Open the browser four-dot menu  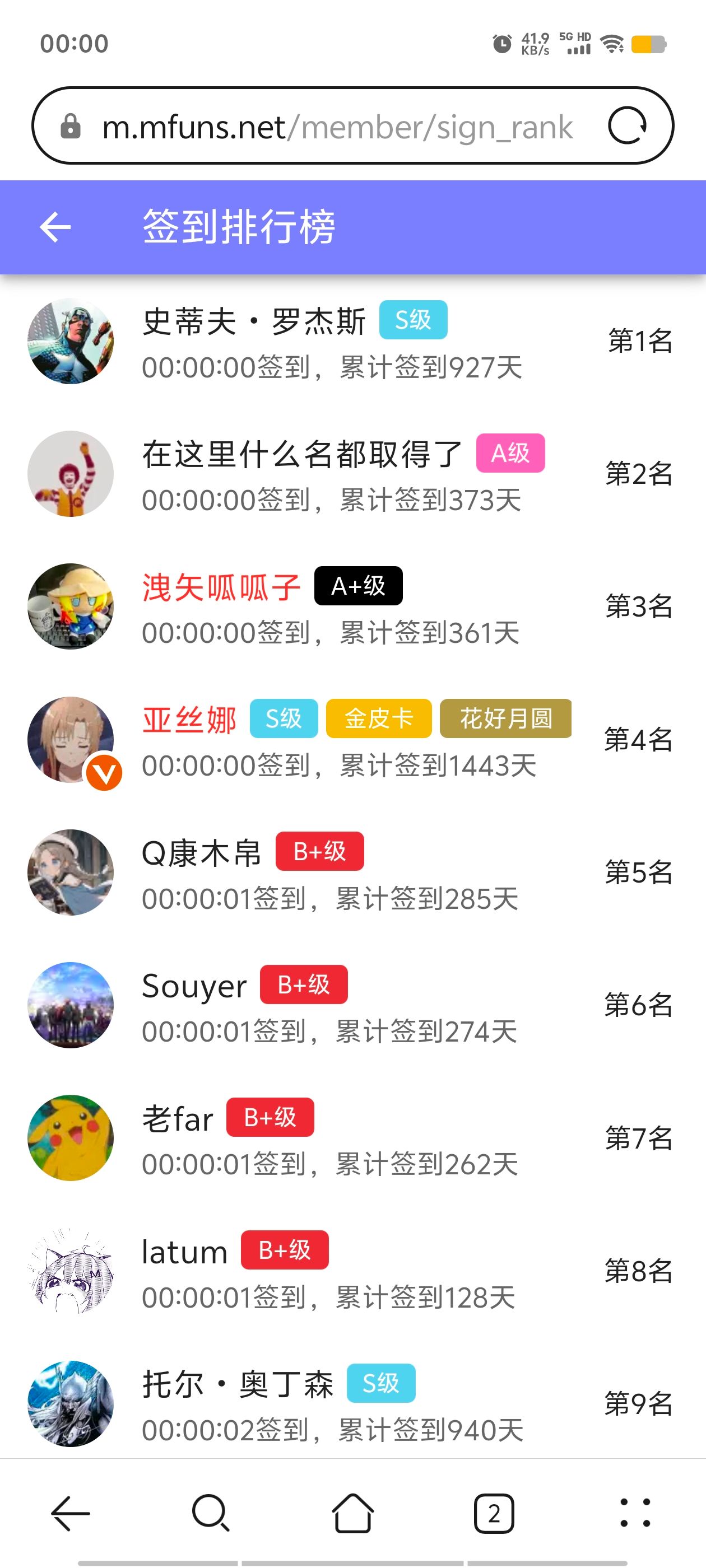pyautogui.click(x=635, y=1513)
